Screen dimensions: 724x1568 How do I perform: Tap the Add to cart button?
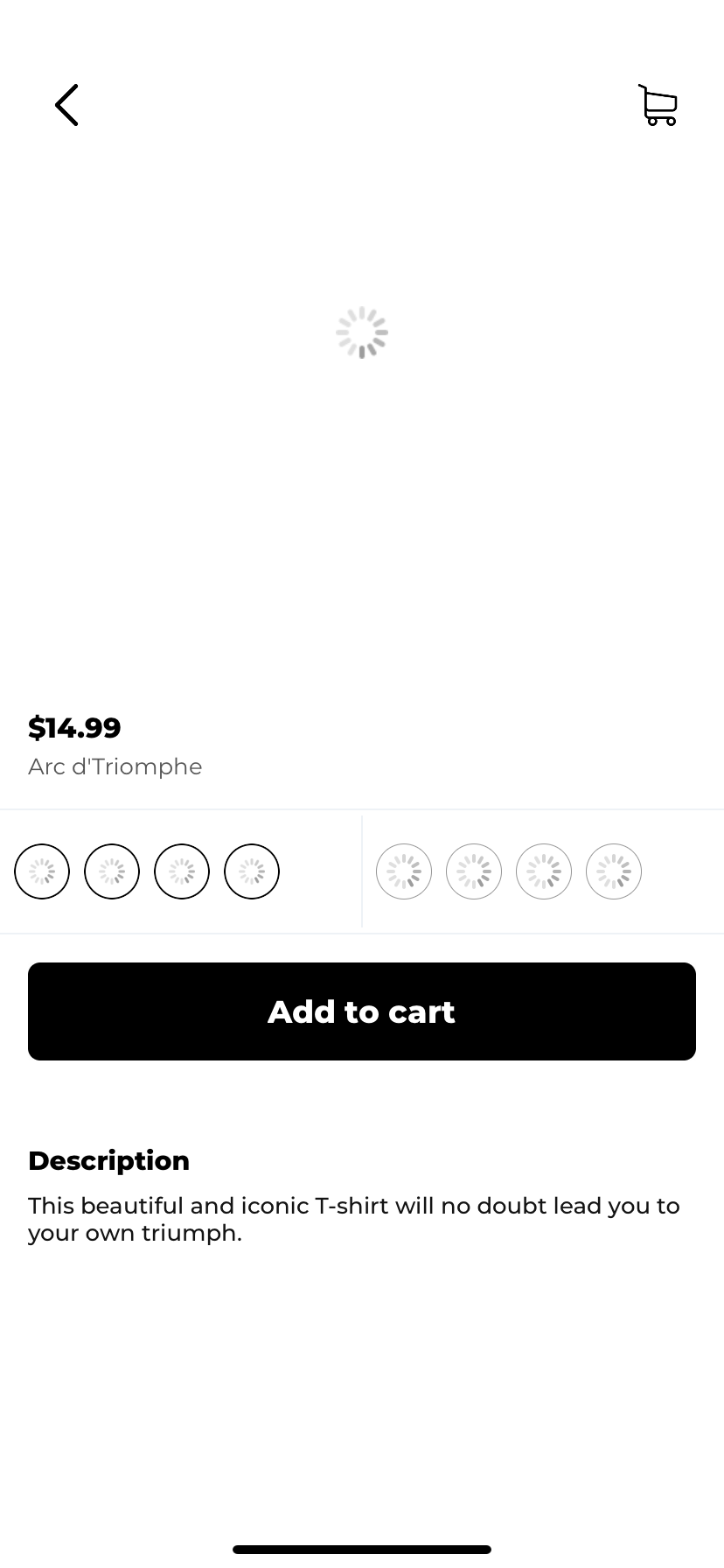coord(362,1011)
